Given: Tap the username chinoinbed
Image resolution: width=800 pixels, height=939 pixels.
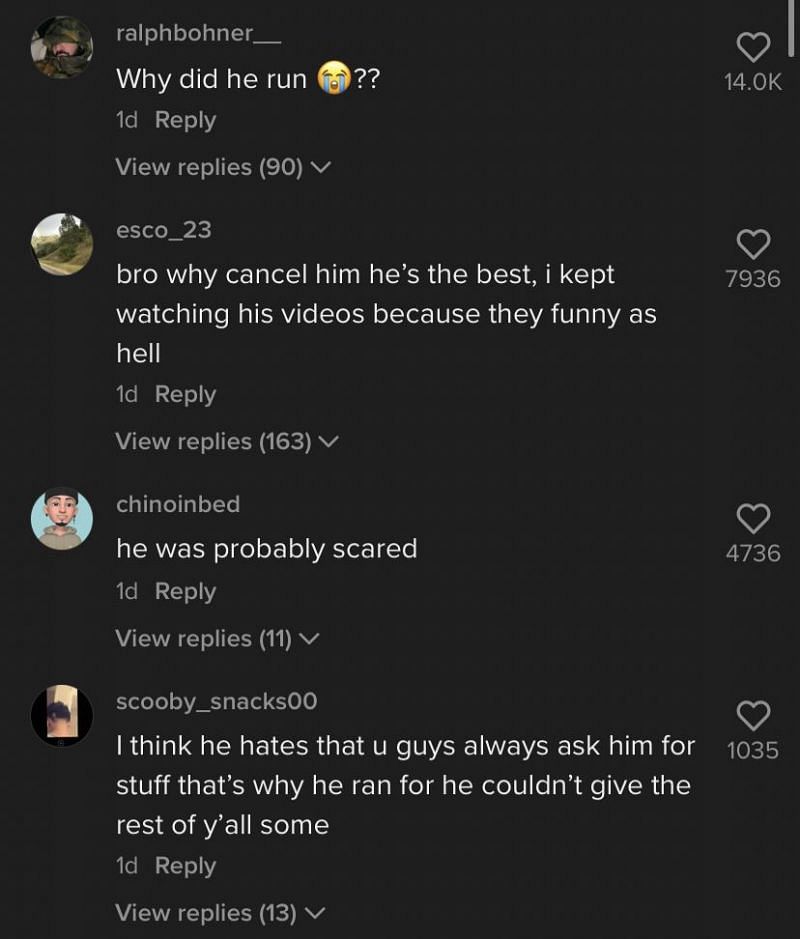Looking at the screenshot, I should click(x=178, y=504).
